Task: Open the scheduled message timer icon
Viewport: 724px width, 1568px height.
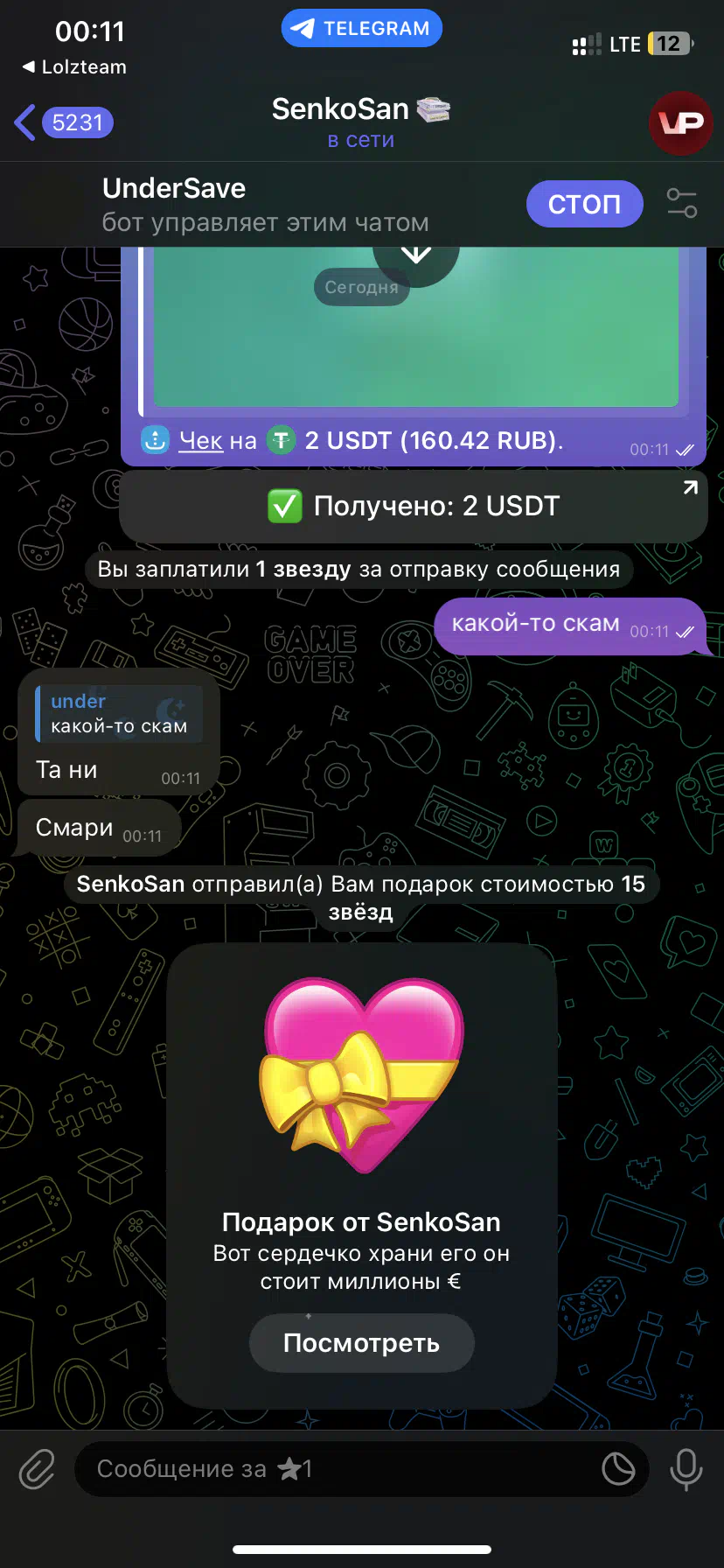Action: click(618, 1469)
